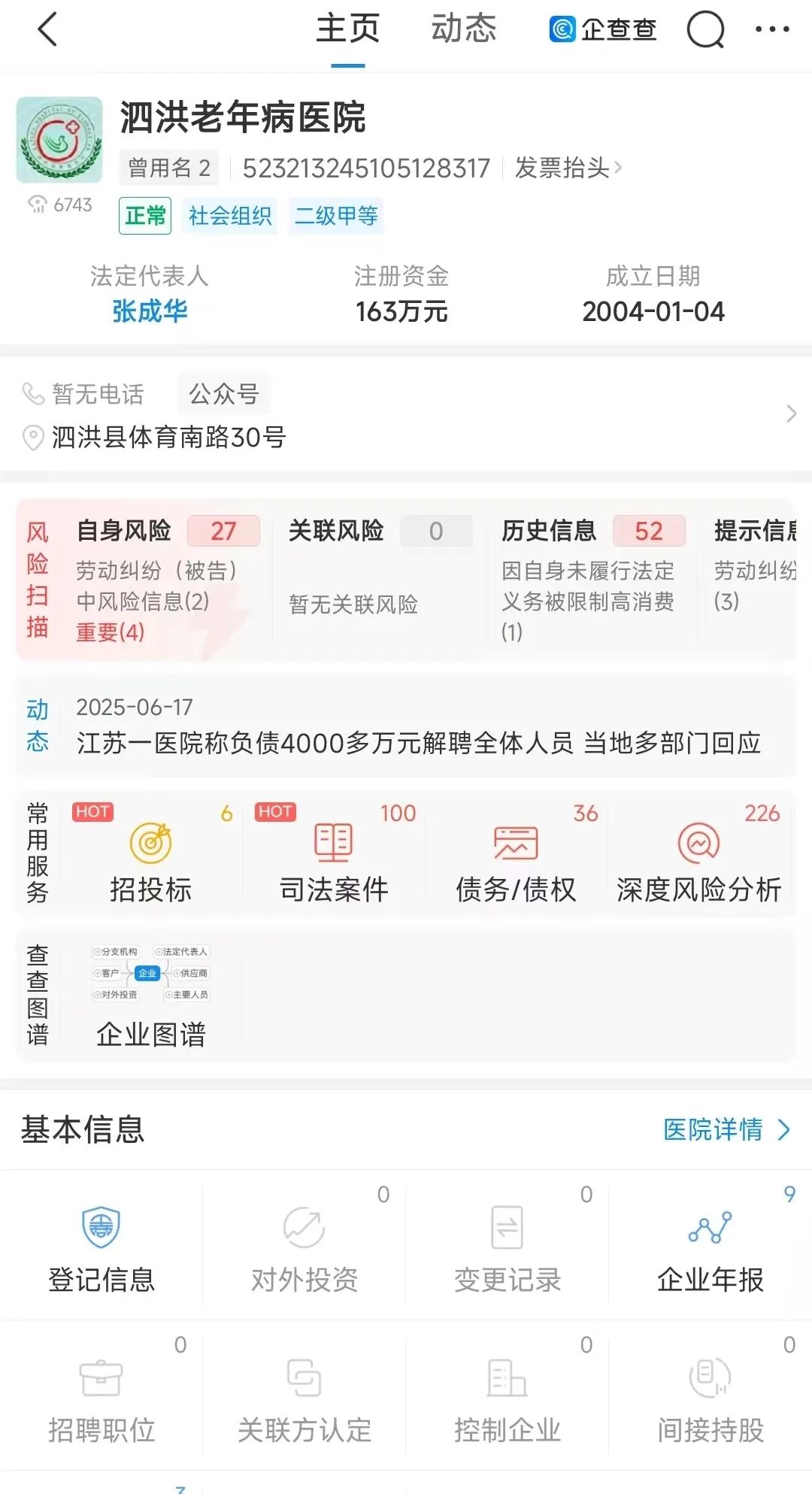Screen dimensions: 812x1494
Task: Open the search magnifier icon
Action: click(x=705, y=31)
